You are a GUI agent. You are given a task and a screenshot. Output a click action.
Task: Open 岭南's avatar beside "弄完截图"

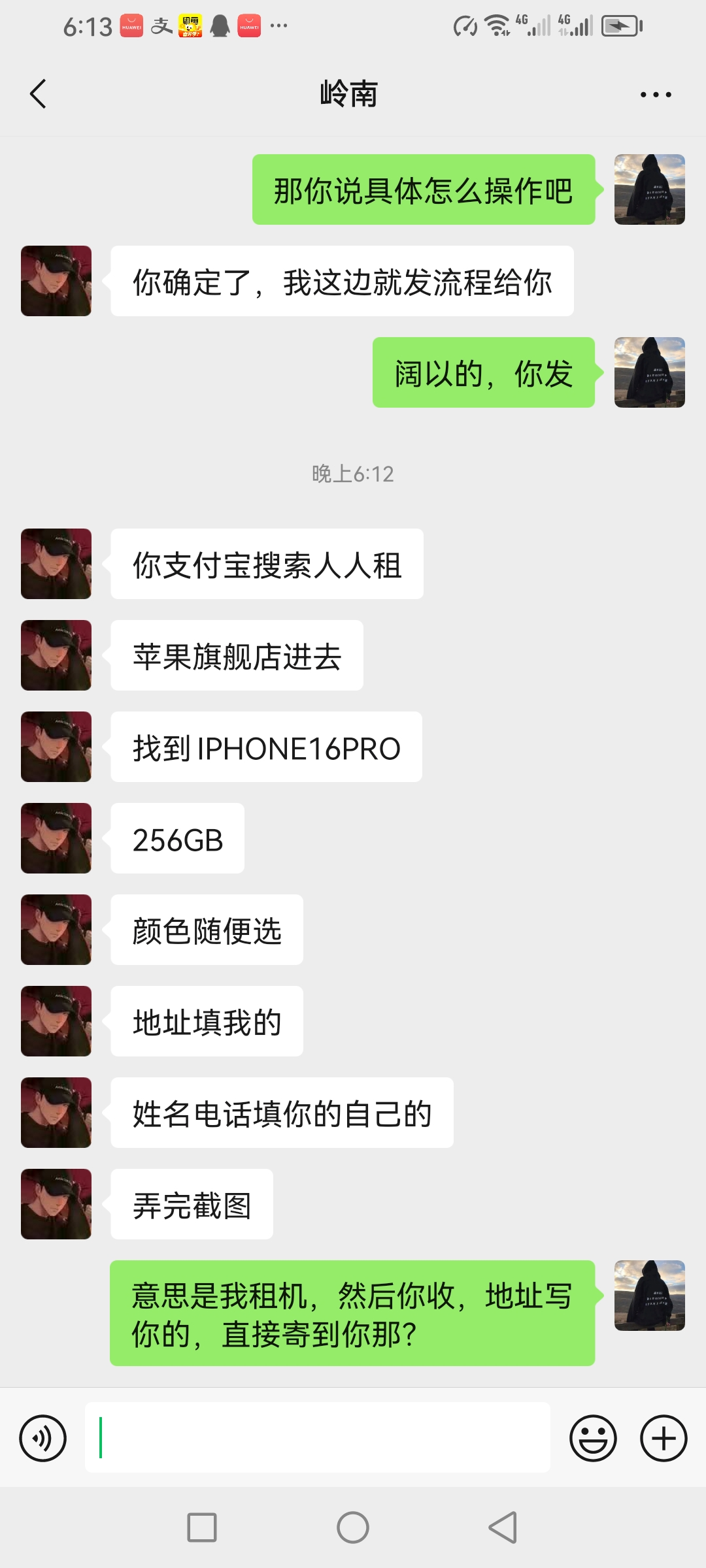click(56, 1204)
